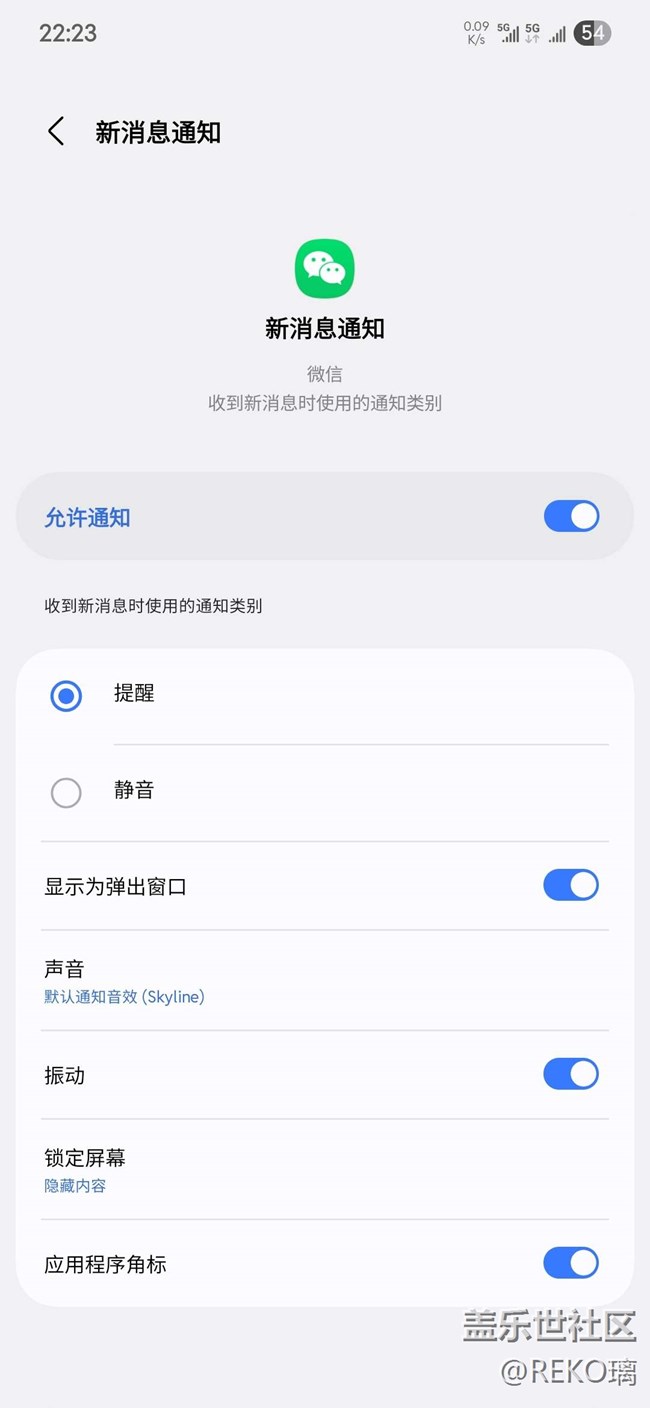Toggle the 允许通知 switch
Image resolution: width=650 pixels, height=1408 pixels.
(571, 516)
